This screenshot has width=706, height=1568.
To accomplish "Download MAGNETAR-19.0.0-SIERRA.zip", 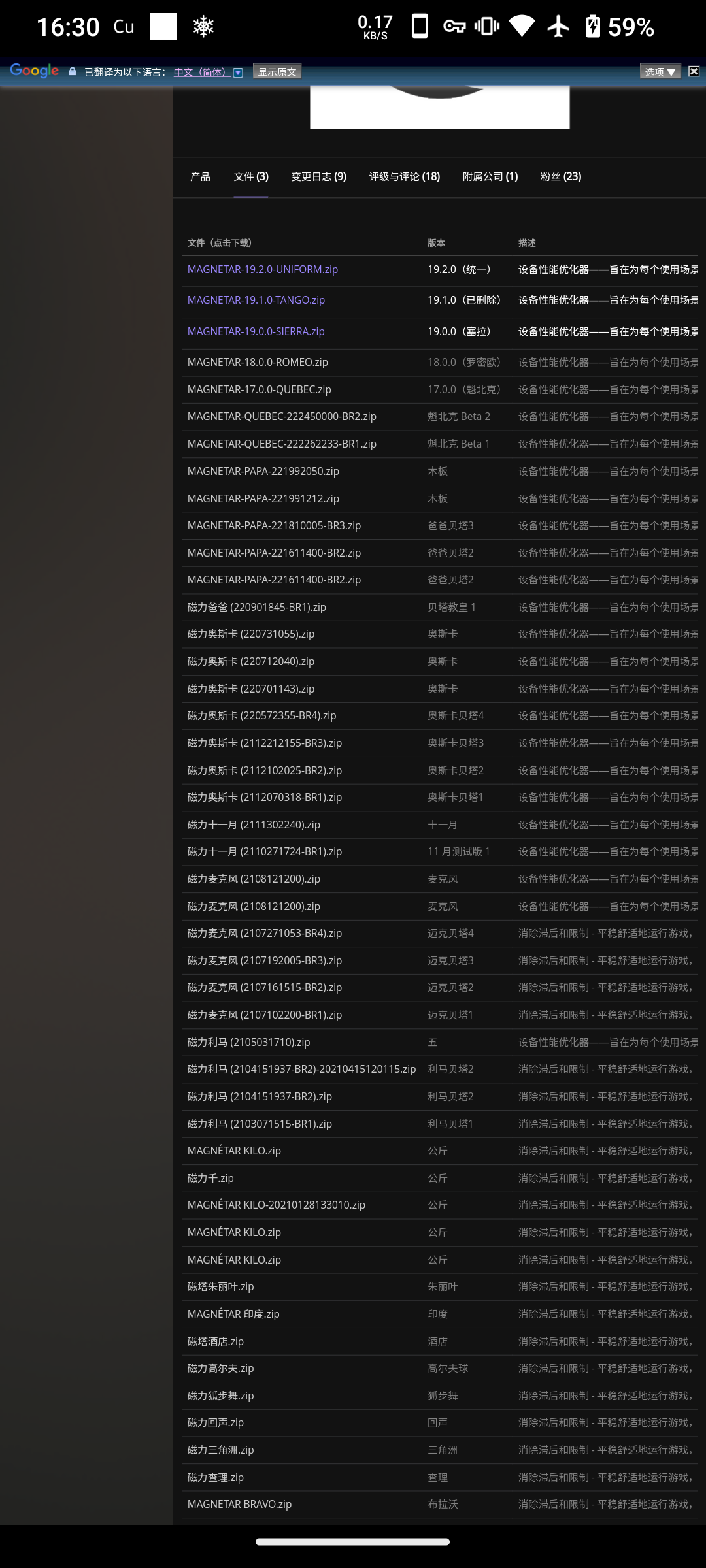I will (256, 331).
